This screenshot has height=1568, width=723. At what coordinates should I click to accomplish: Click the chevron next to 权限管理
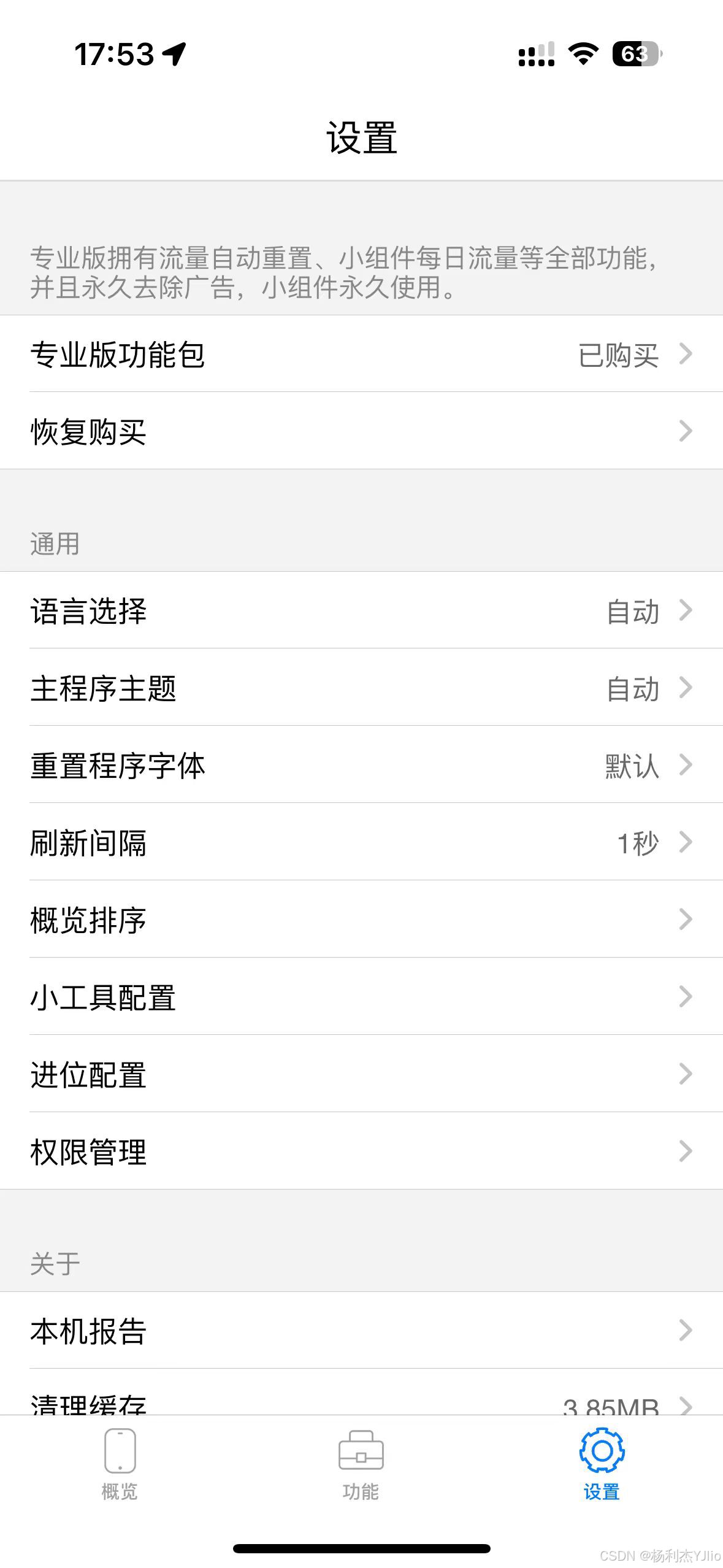tap(685, 1151)
